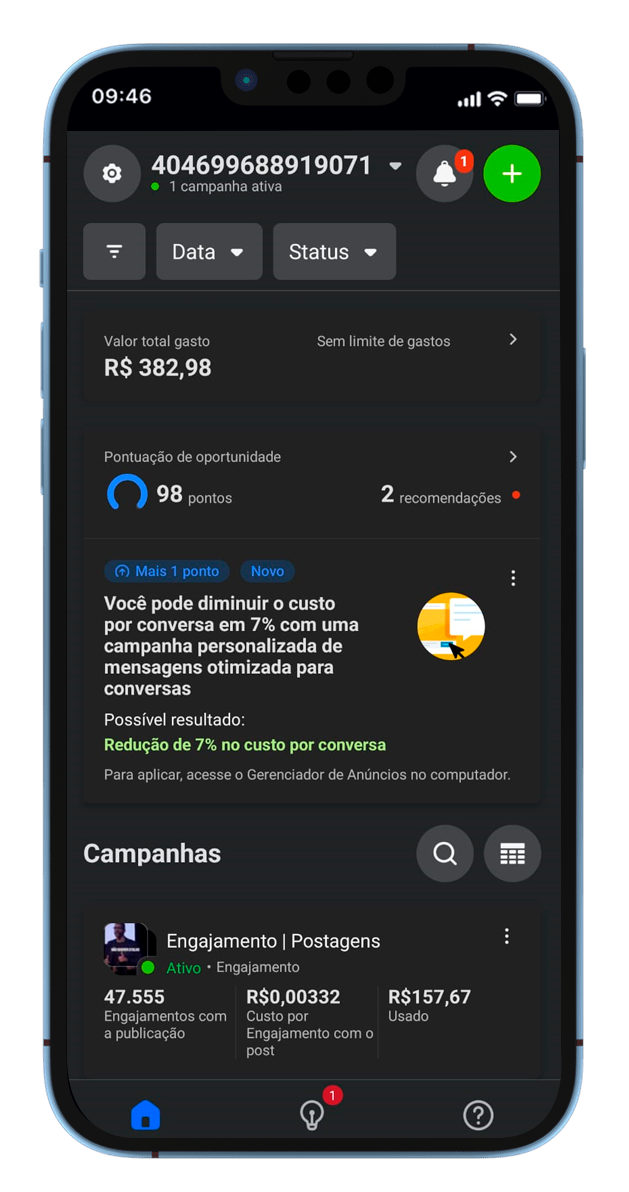Open the Valor total gasto card
The width and height of the screenshot is (629, 1192).
[x=311, y=356]
